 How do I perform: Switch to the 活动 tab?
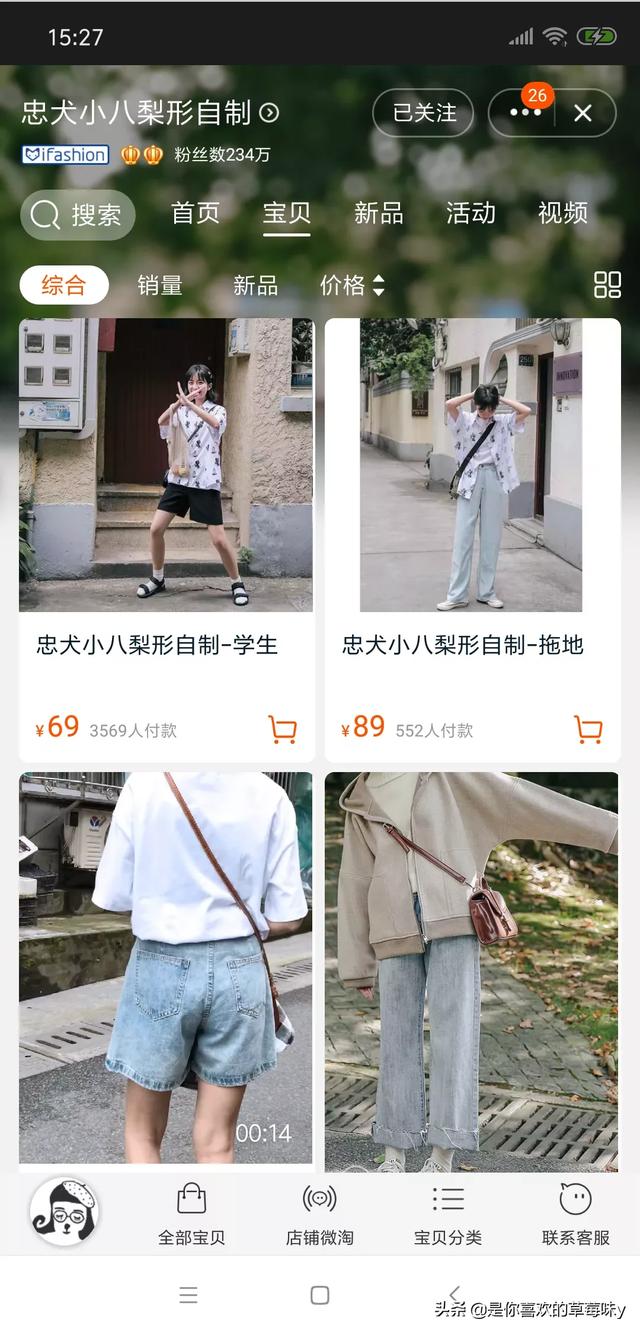click(x=470, y=213)
